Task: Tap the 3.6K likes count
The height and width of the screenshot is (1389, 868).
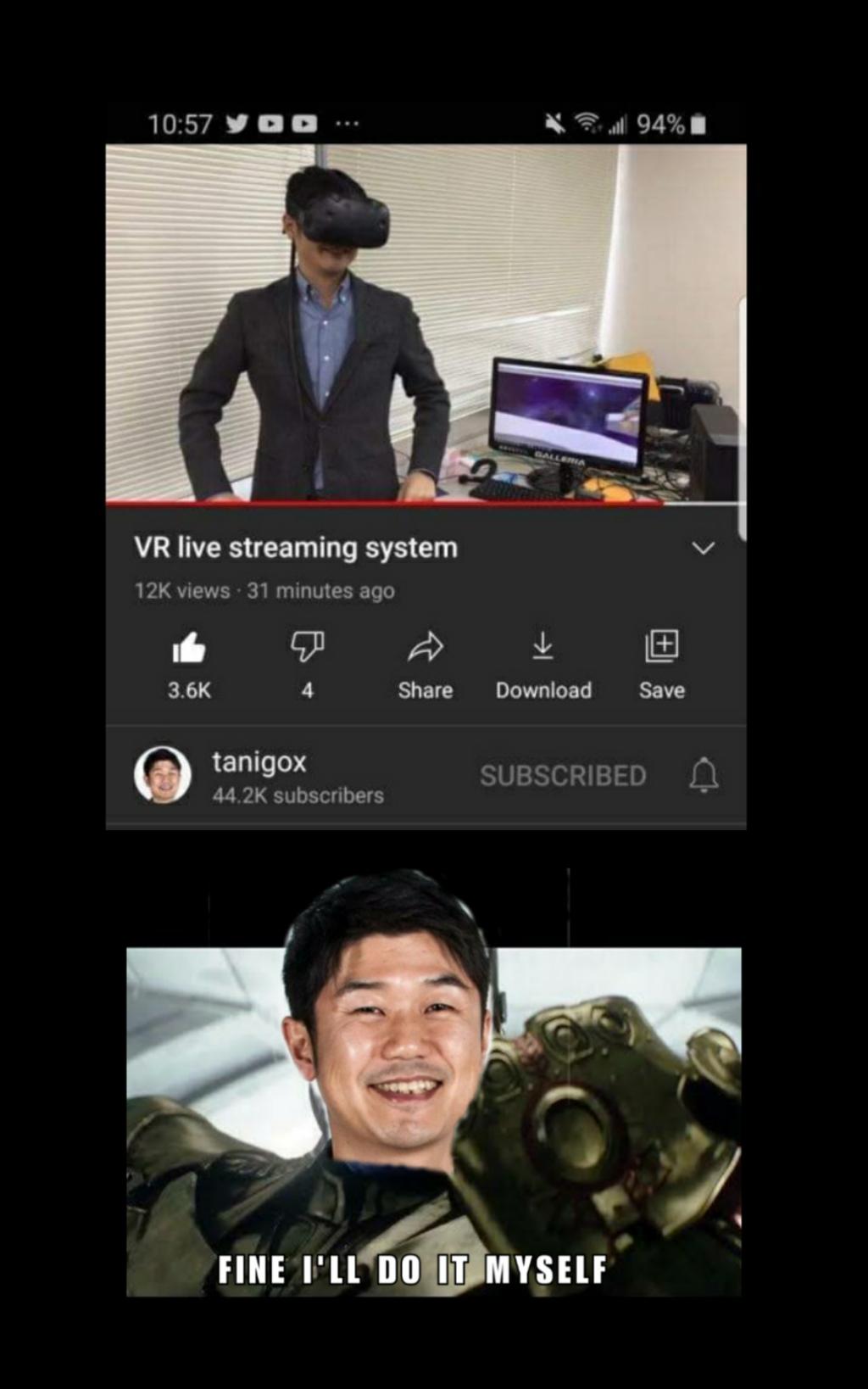Action: pyautogui.click(x=188, y=691)
